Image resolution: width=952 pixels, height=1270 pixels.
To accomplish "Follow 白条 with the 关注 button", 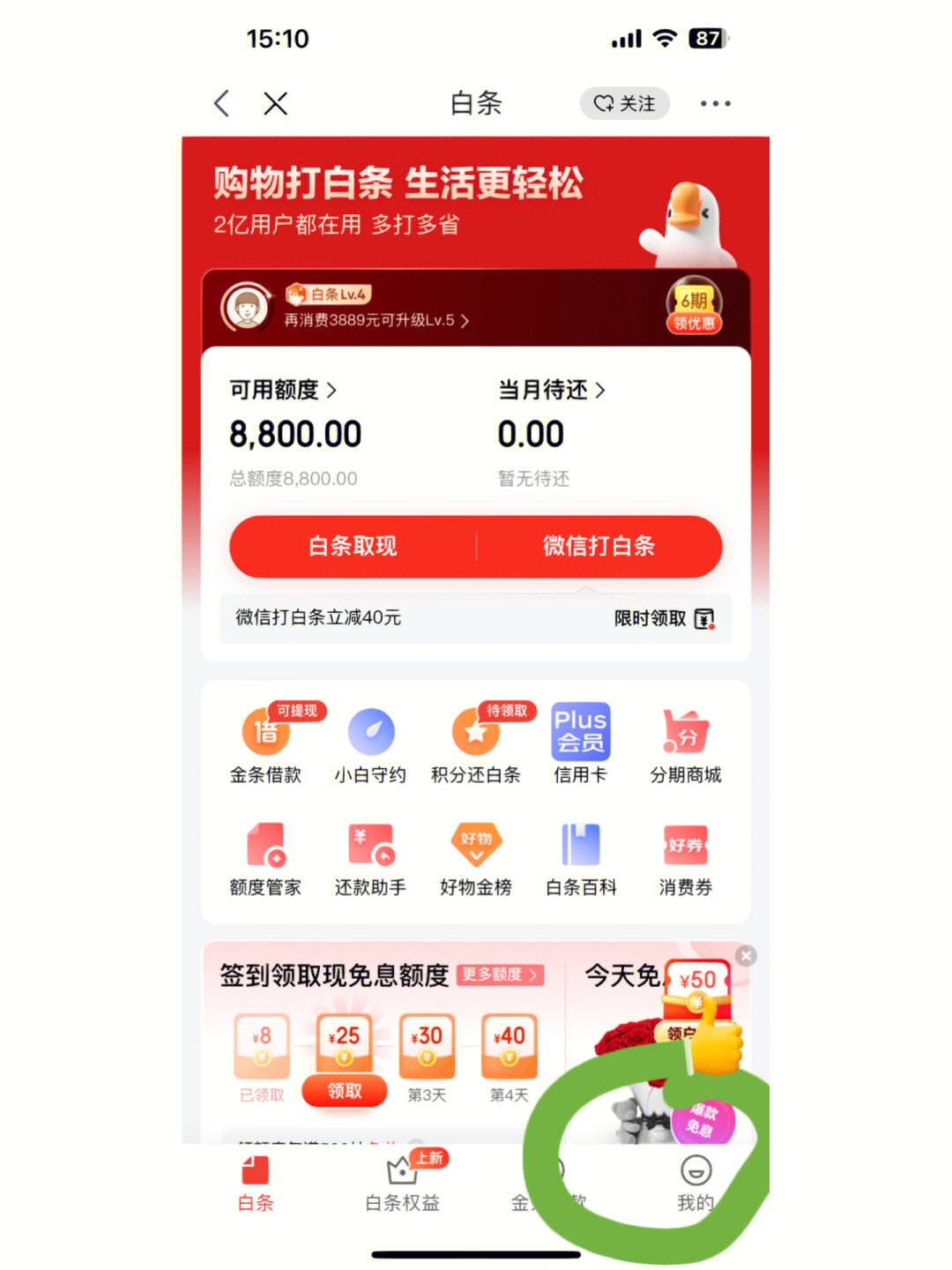I will [x=624, y=103].
